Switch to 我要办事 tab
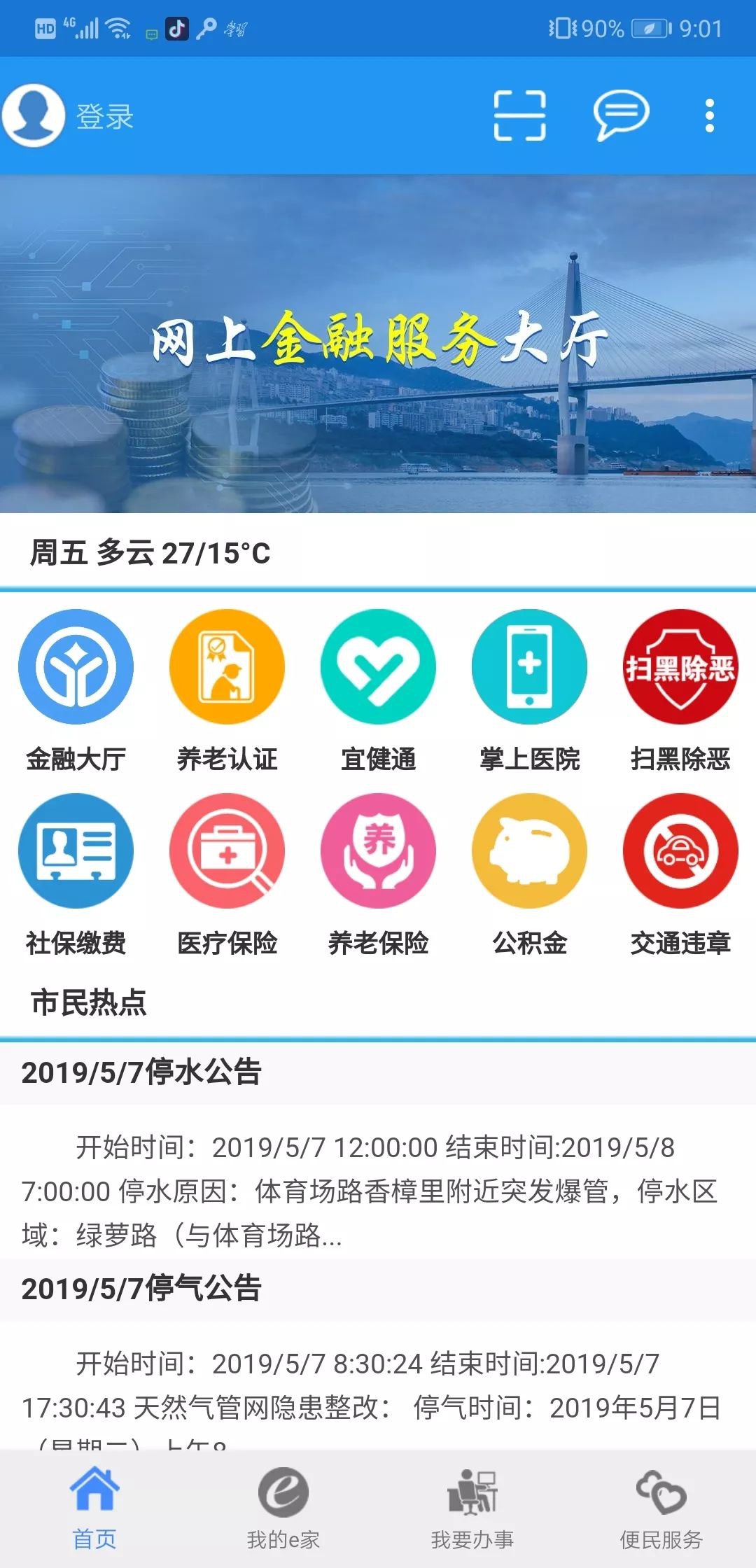756x1568 pixels. pos(472,1508)
